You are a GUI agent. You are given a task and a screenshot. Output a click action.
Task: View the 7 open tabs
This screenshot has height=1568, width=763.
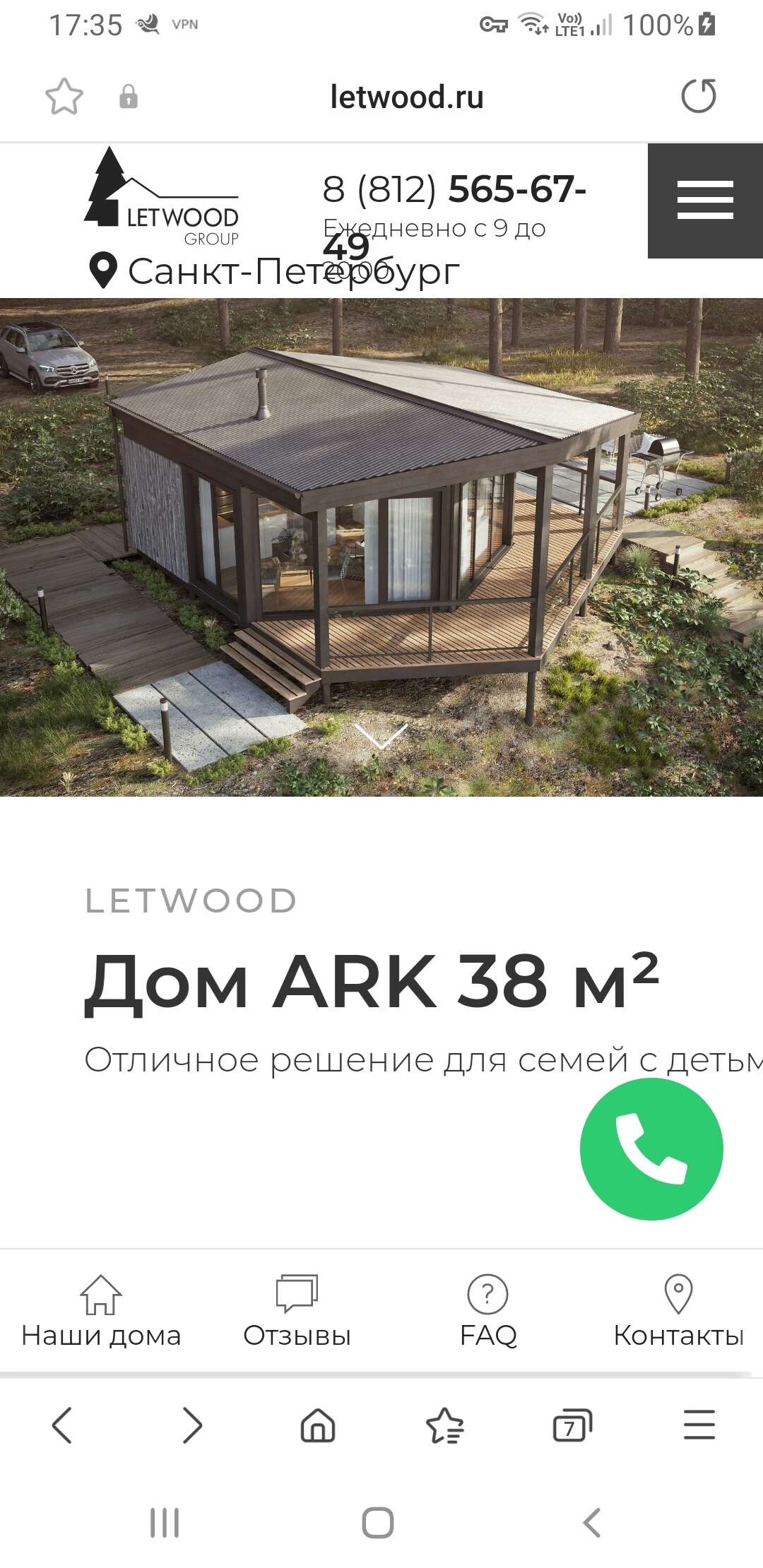[572, 1425]
